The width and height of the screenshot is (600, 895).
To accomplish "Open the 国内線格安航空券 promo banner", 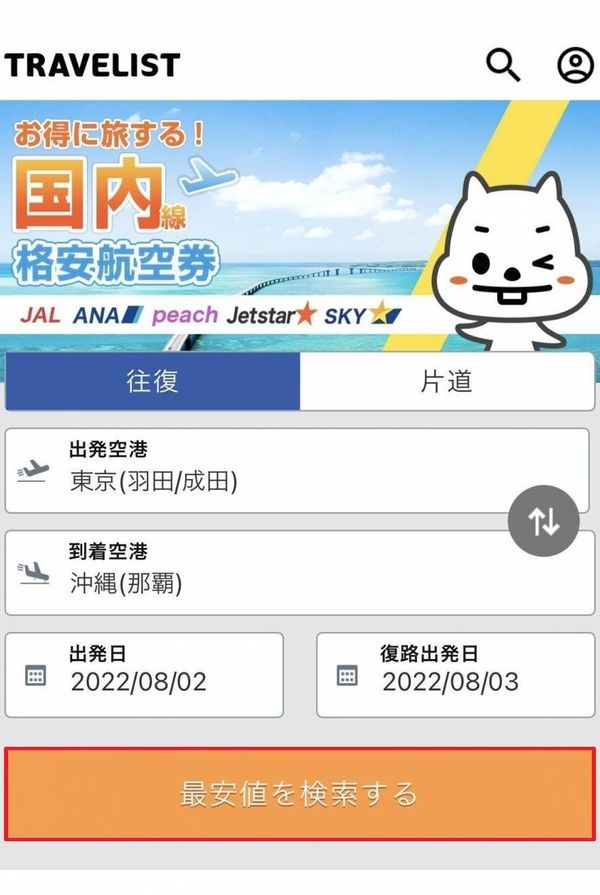I will point(300,226).
